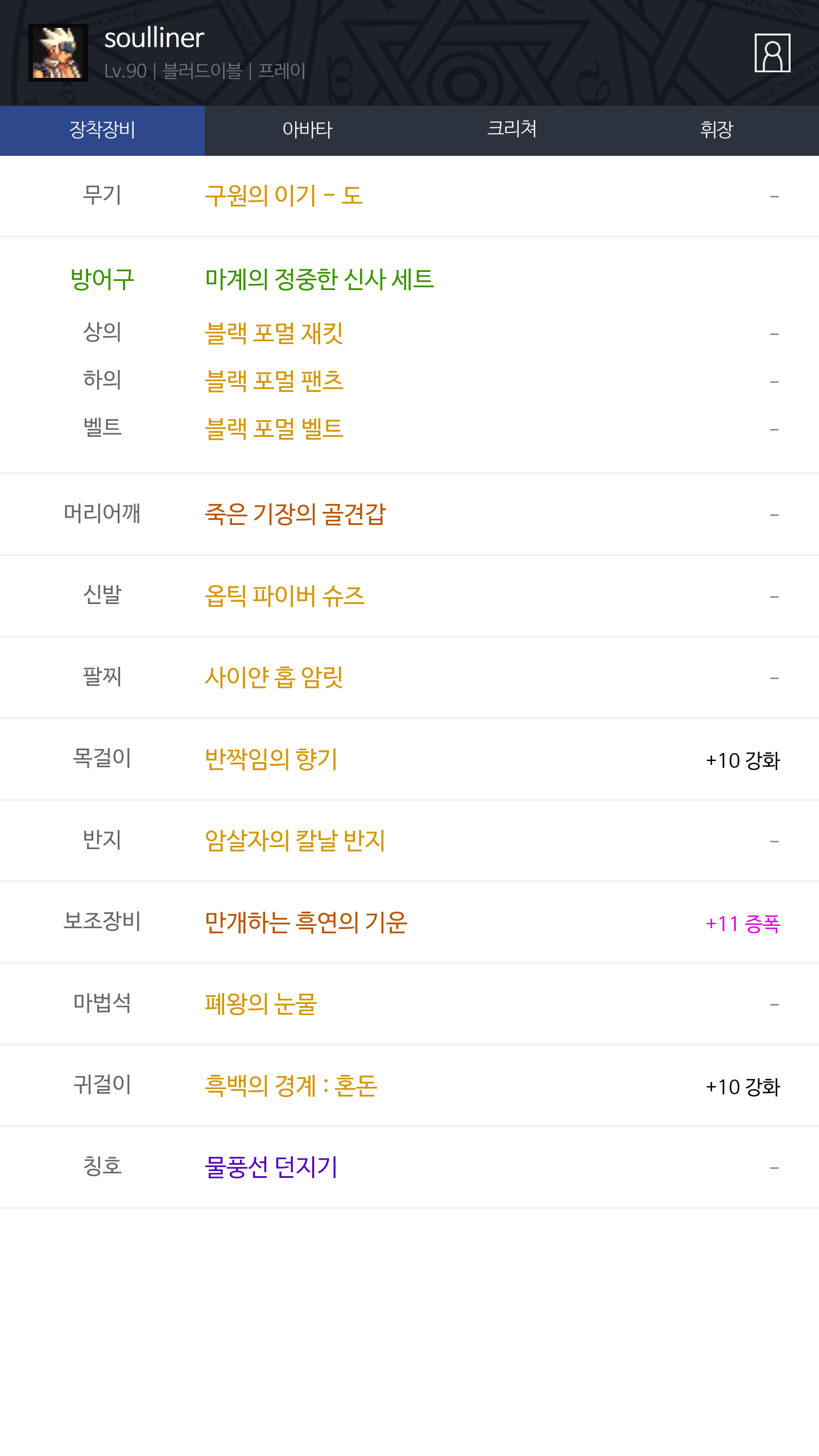This screenshot has height=1456, width=819.
Task: Open 흑백의 경계 : 혼돈 earring item
Action: coord(291,1086)
